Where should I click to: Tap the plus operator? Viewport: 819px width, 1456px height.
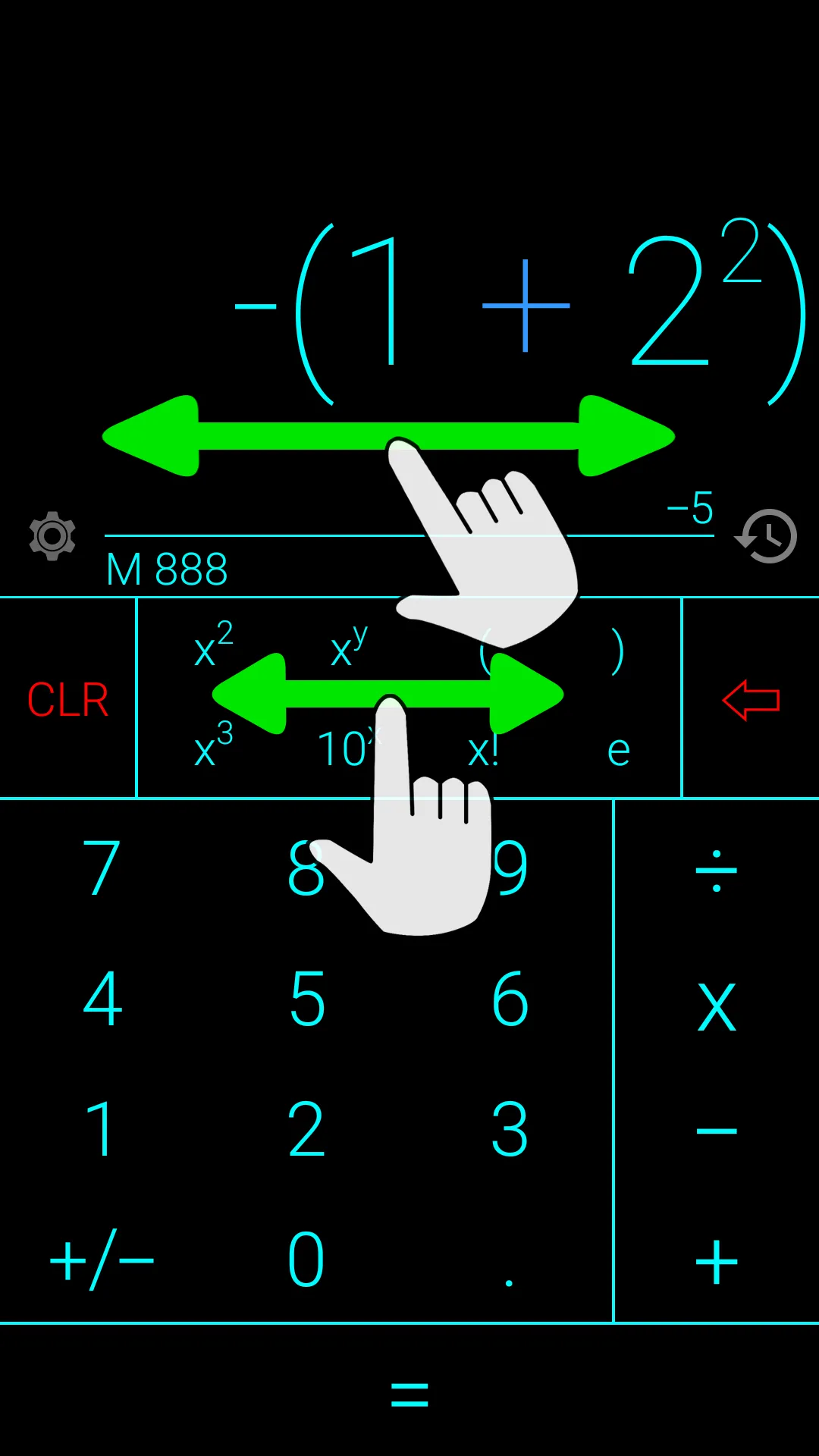point(716,1262)
